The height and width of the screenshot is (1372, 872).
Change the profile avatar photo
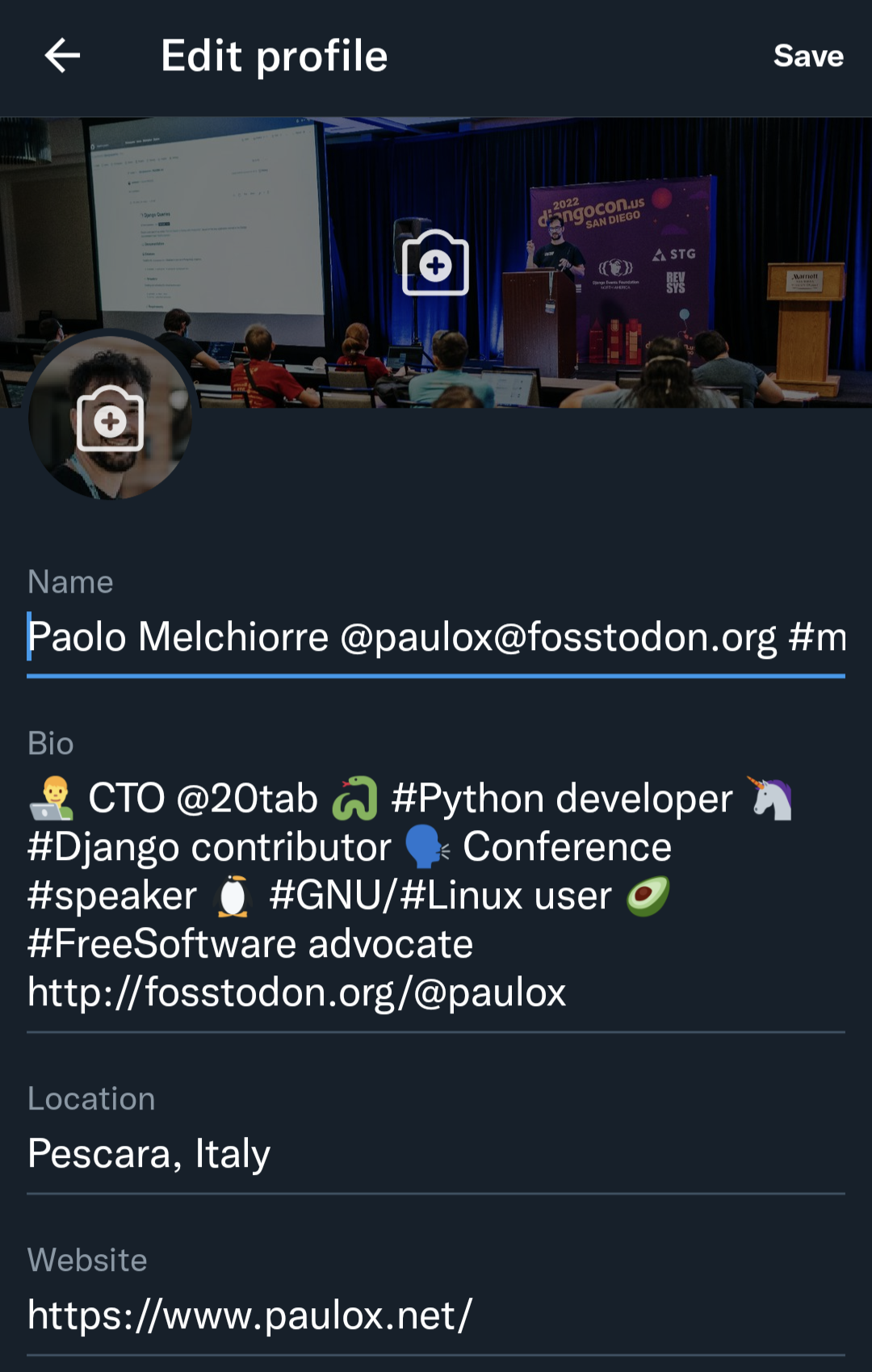coord(111,419)
